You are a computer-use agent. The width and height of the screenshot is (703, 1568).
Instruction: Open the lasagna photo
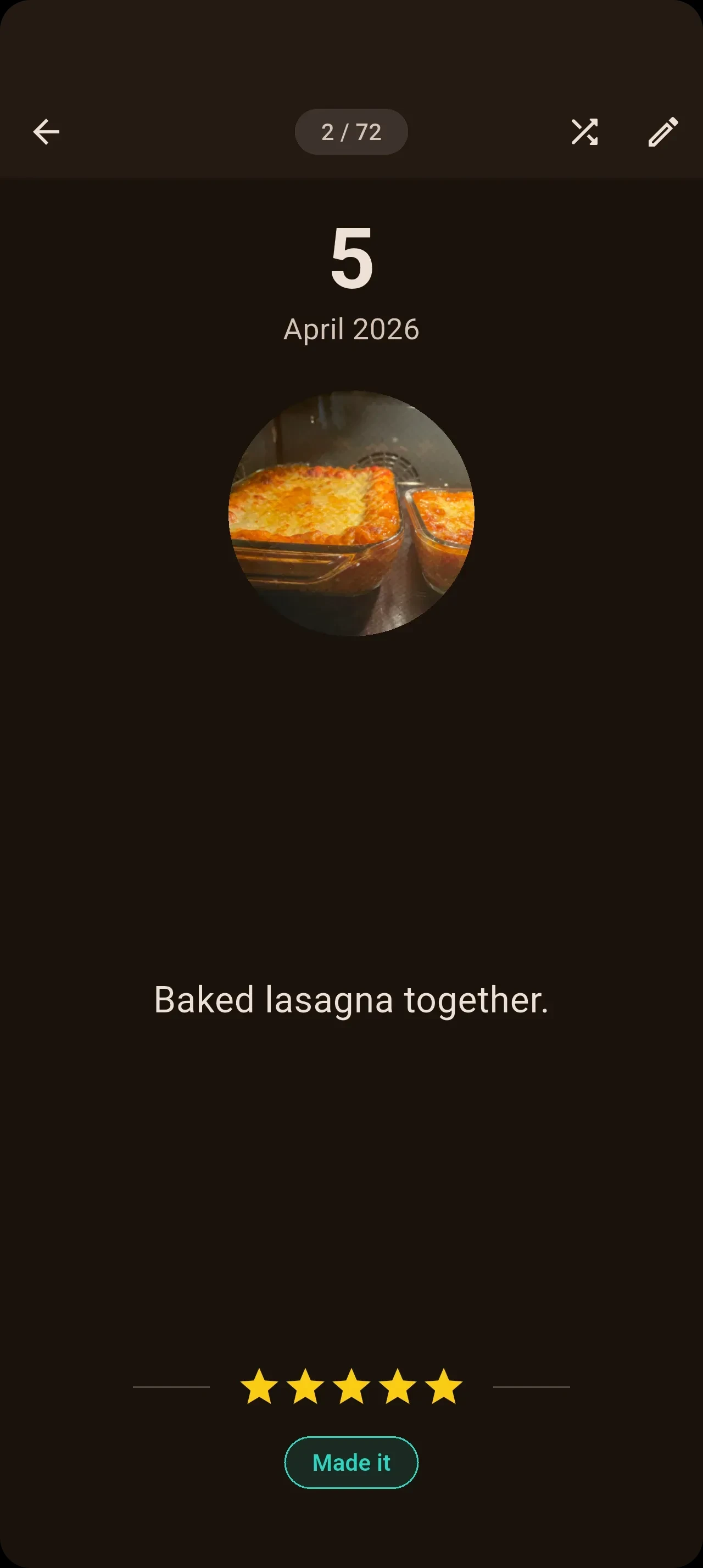pyautogui.click(x=351, y=513)
